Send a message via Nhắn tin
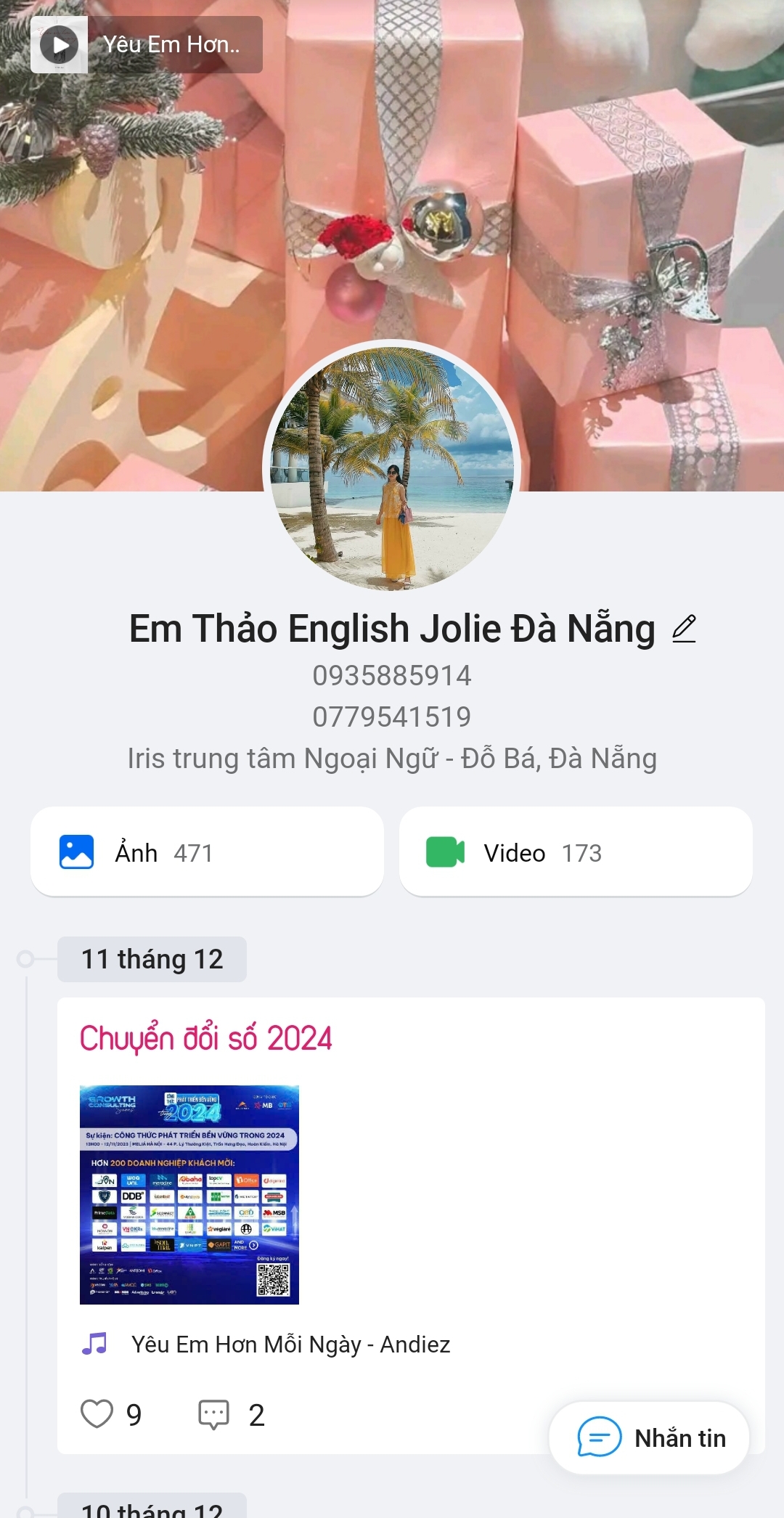Viewport: 784px width, 1518px height. pos(649,1437)
